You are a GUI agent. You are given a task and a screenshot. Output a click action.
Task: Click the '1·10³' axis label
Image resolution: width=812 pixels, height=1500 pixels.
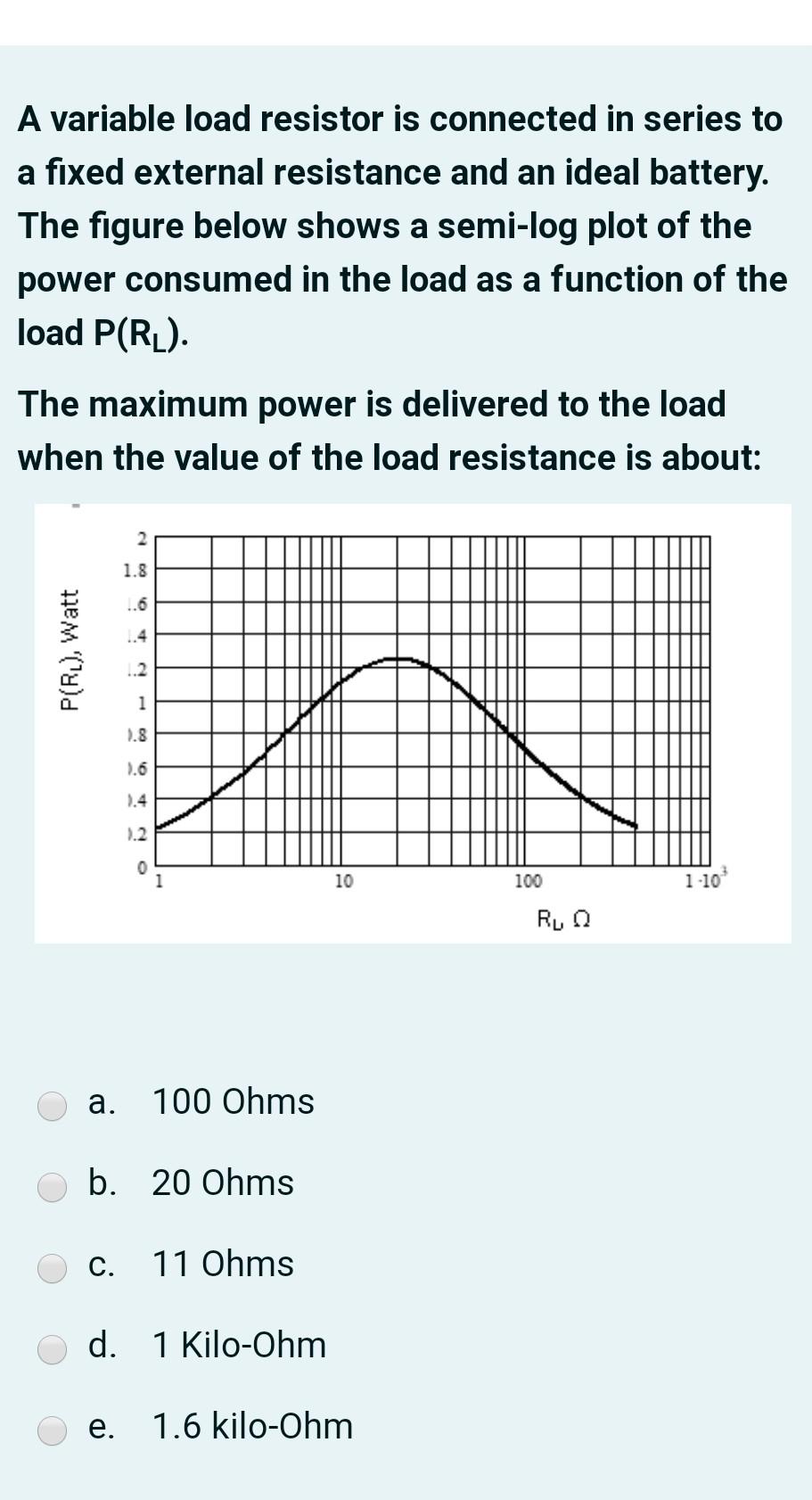point(705,878)
